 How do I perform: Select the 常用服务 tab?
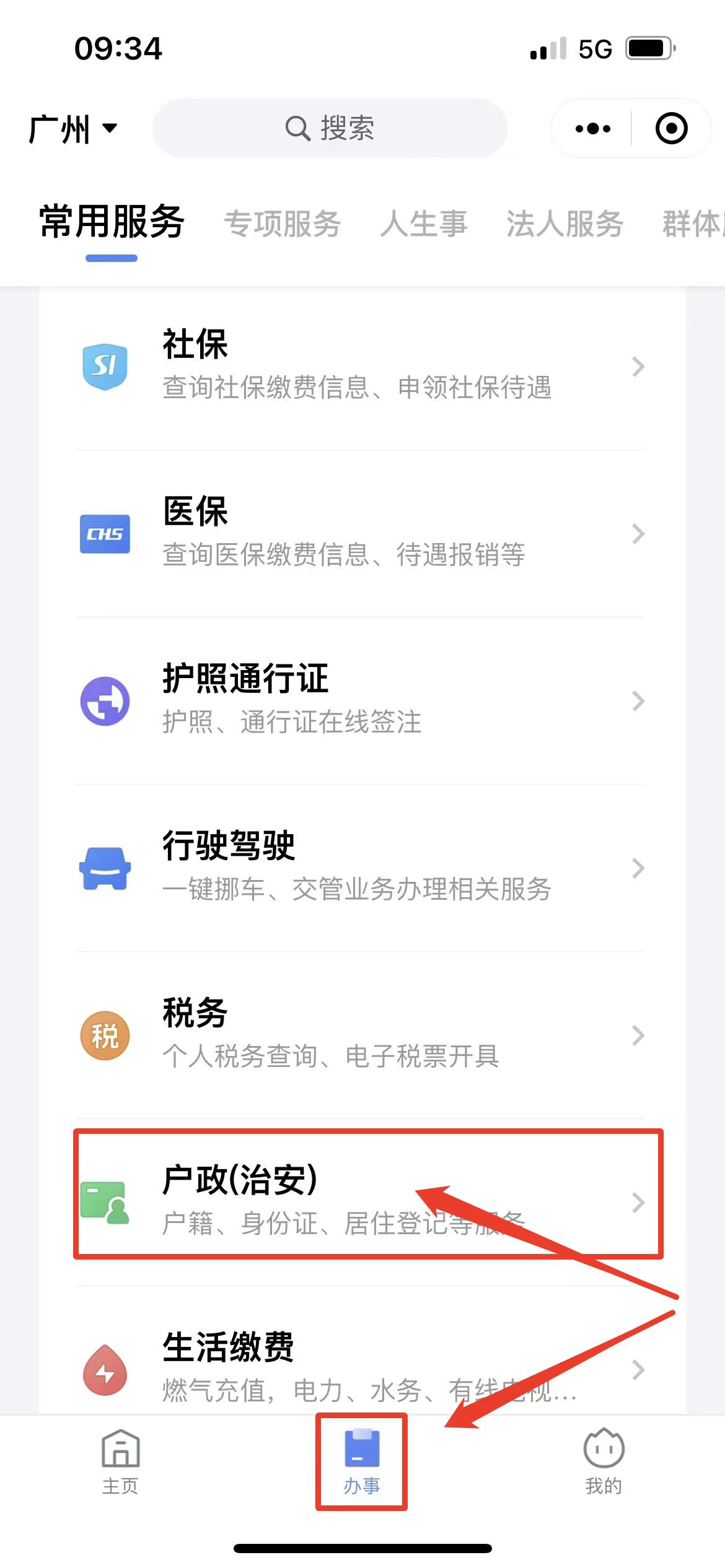(x=112, y=222)
